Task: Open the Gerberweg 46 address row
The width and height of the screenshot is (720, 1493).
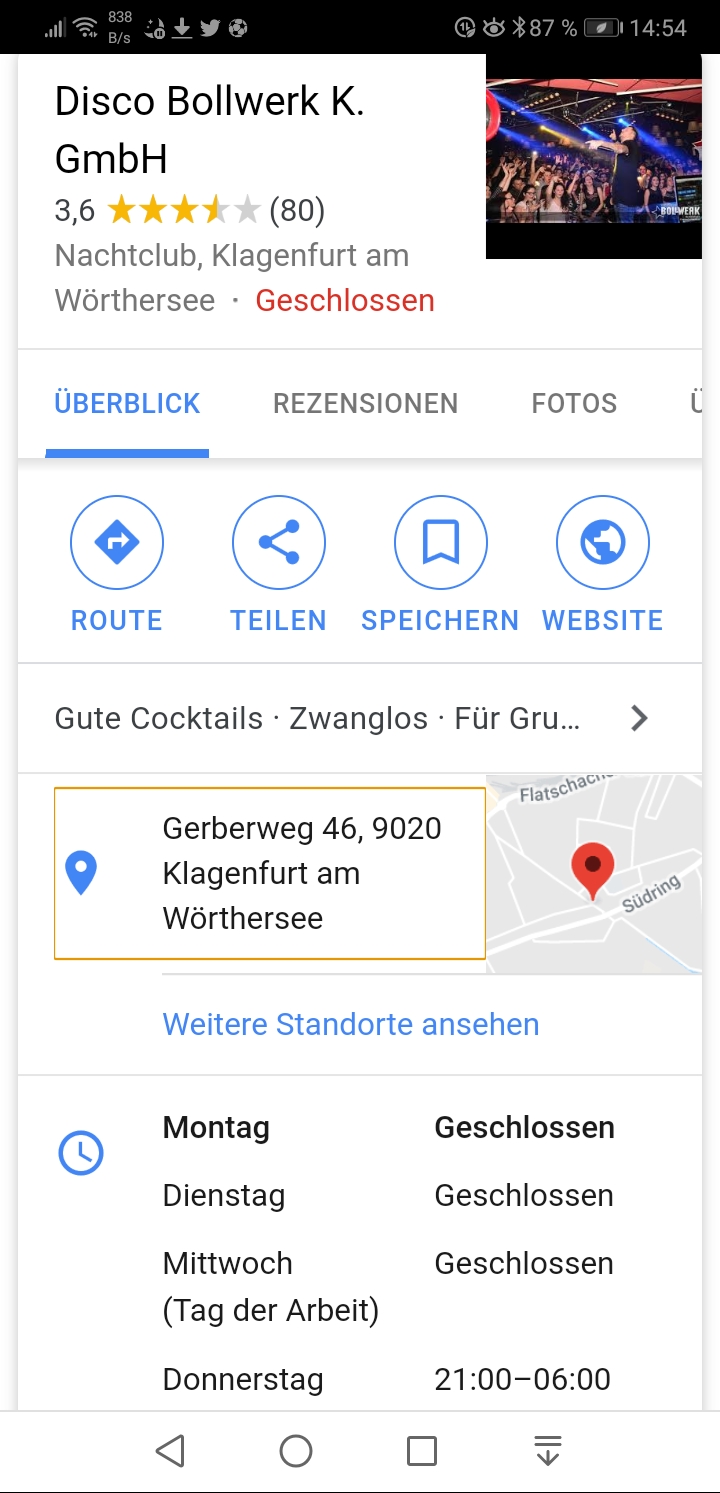Action: (x=270, y=873)
